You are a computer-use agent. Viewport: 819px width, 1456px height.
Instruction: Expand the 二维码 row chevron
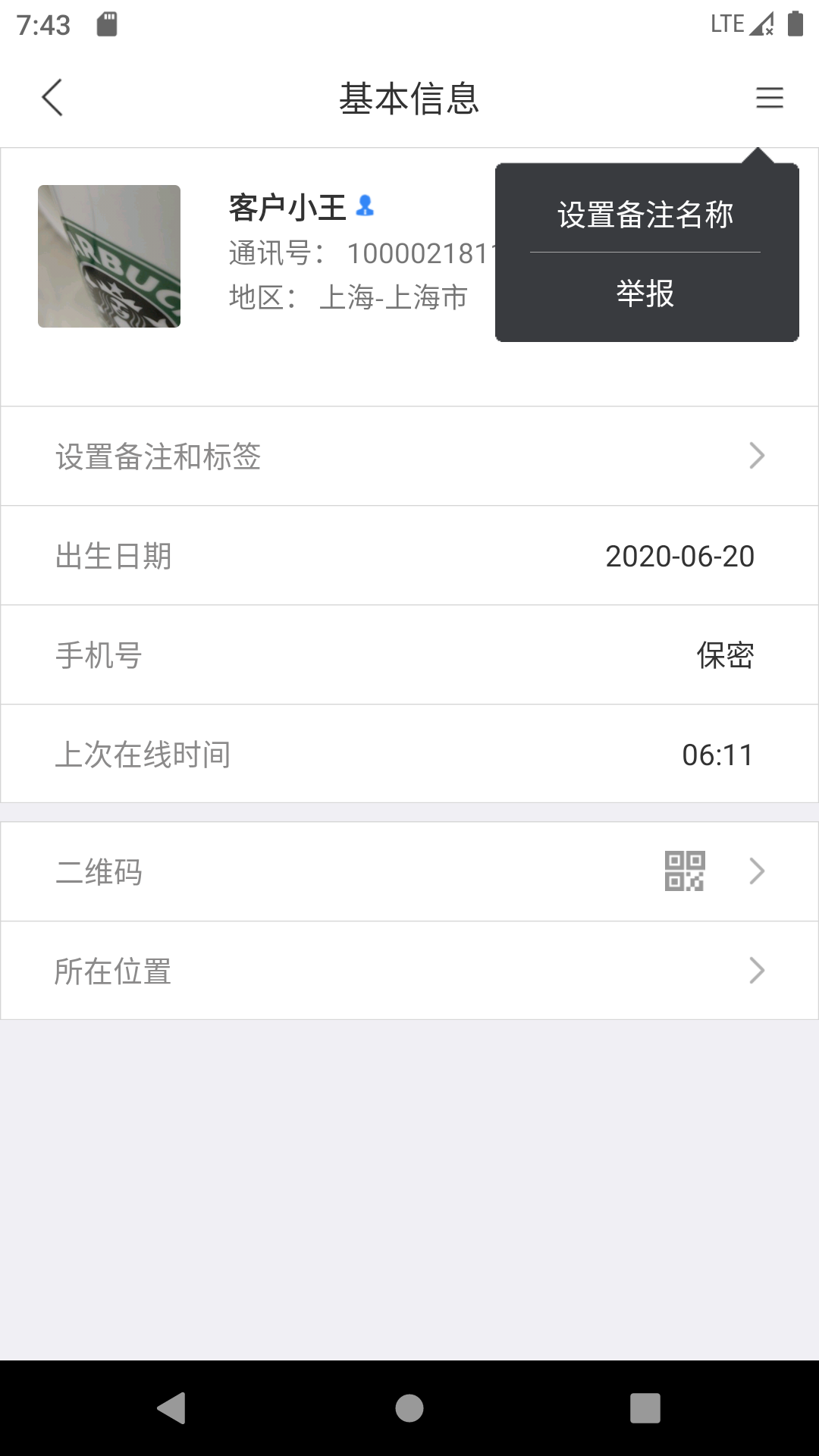[x=756, y=871]
